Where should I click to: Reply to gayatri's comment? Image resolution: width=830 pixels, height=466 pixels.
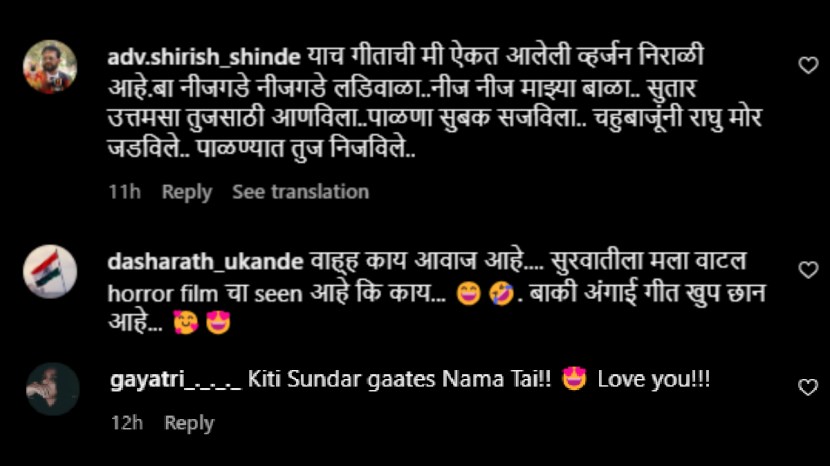click(190, 423)
